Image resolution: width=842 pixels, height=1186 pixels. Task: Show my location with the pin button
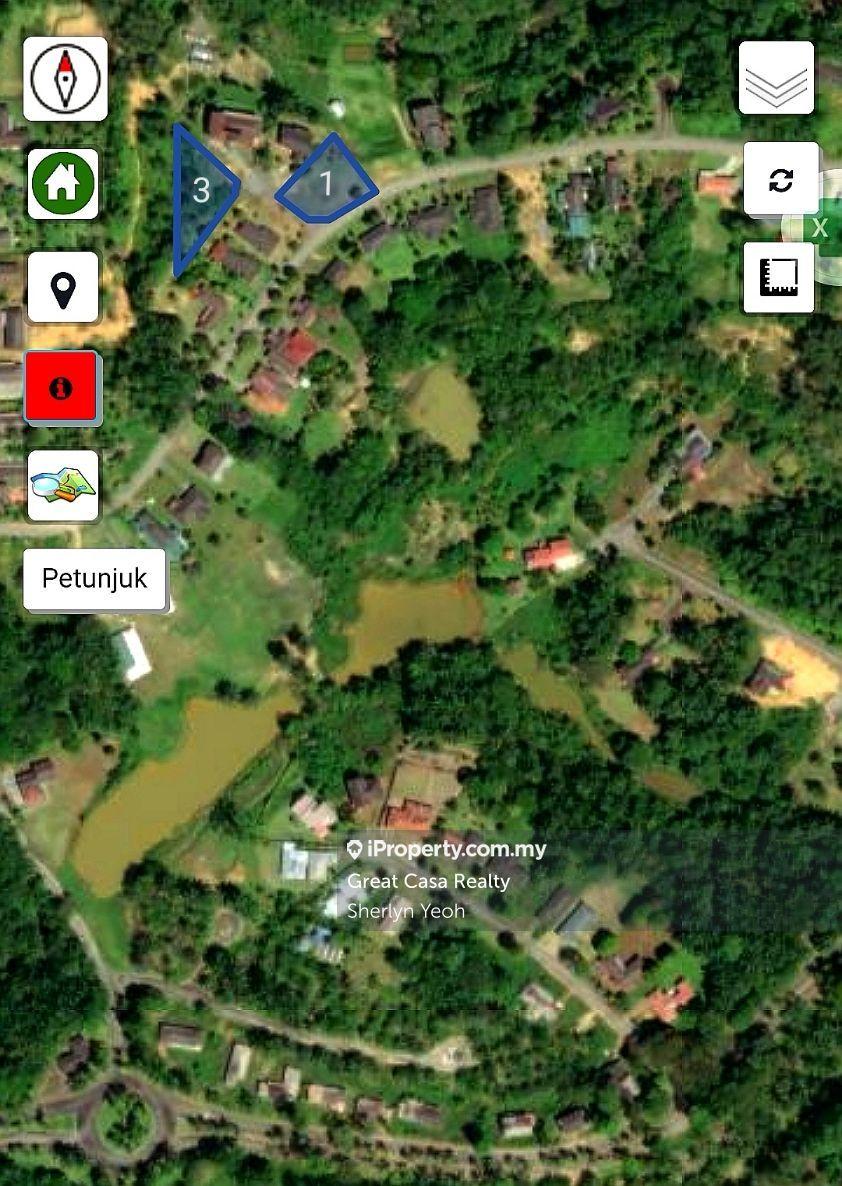coord(63,288)
